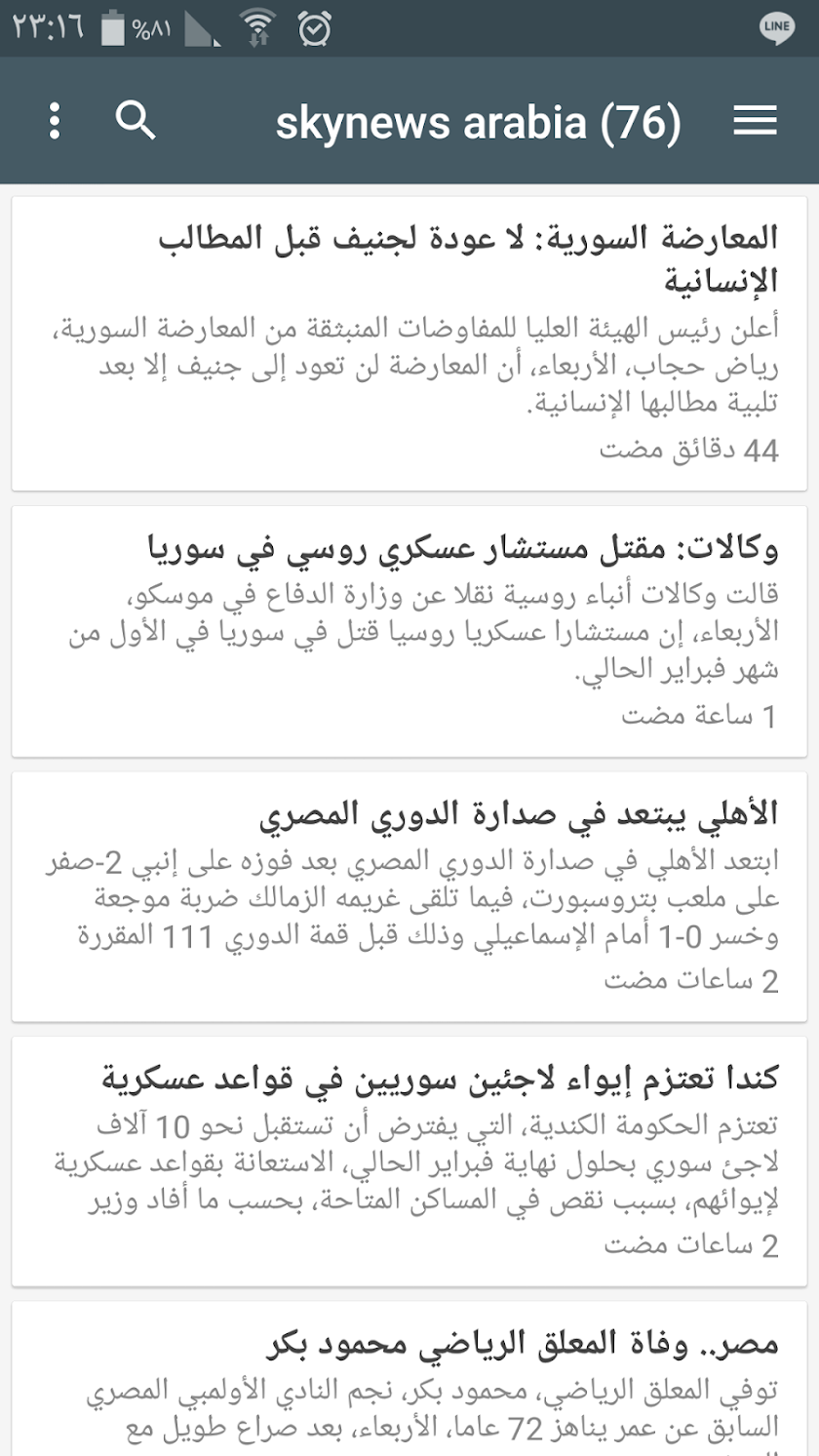View the Canada Syrian refugees article

coord(409,1161)
